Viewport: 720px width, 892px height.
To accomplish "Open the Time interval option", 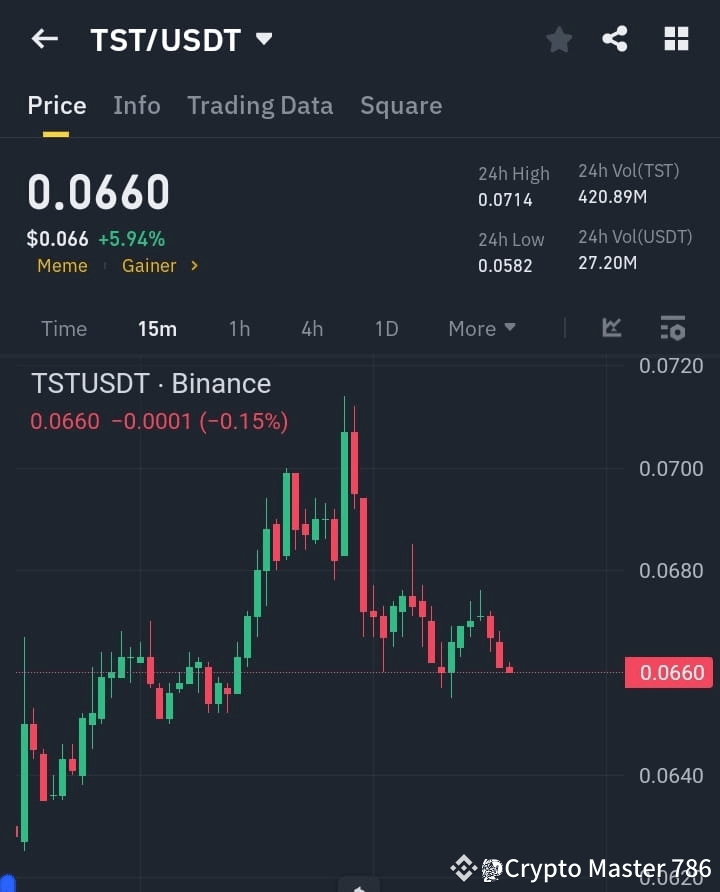I will 63,328.
